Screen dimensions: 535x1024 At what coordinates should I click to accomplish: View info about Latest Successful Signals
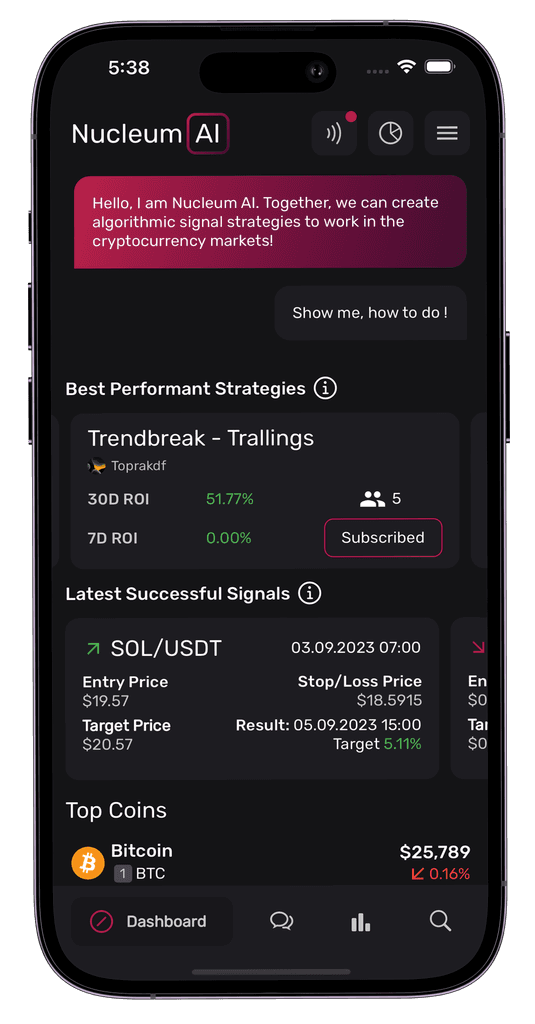pos(310,594)
